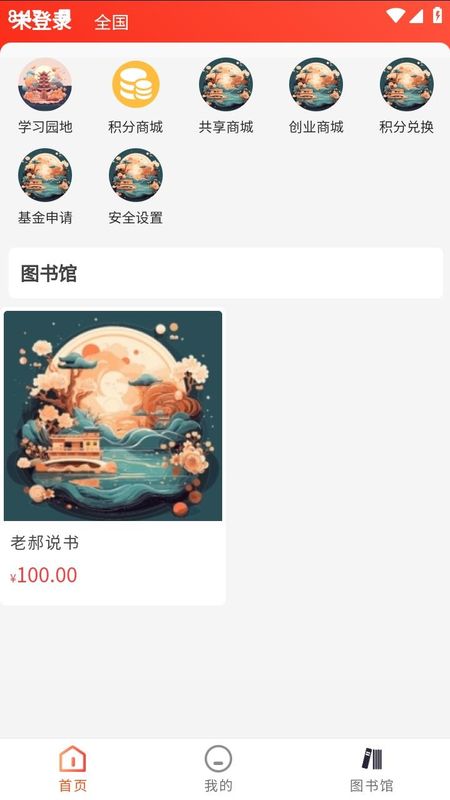Switch to the 图书馆 bottom tab

(x=371, y=769)
